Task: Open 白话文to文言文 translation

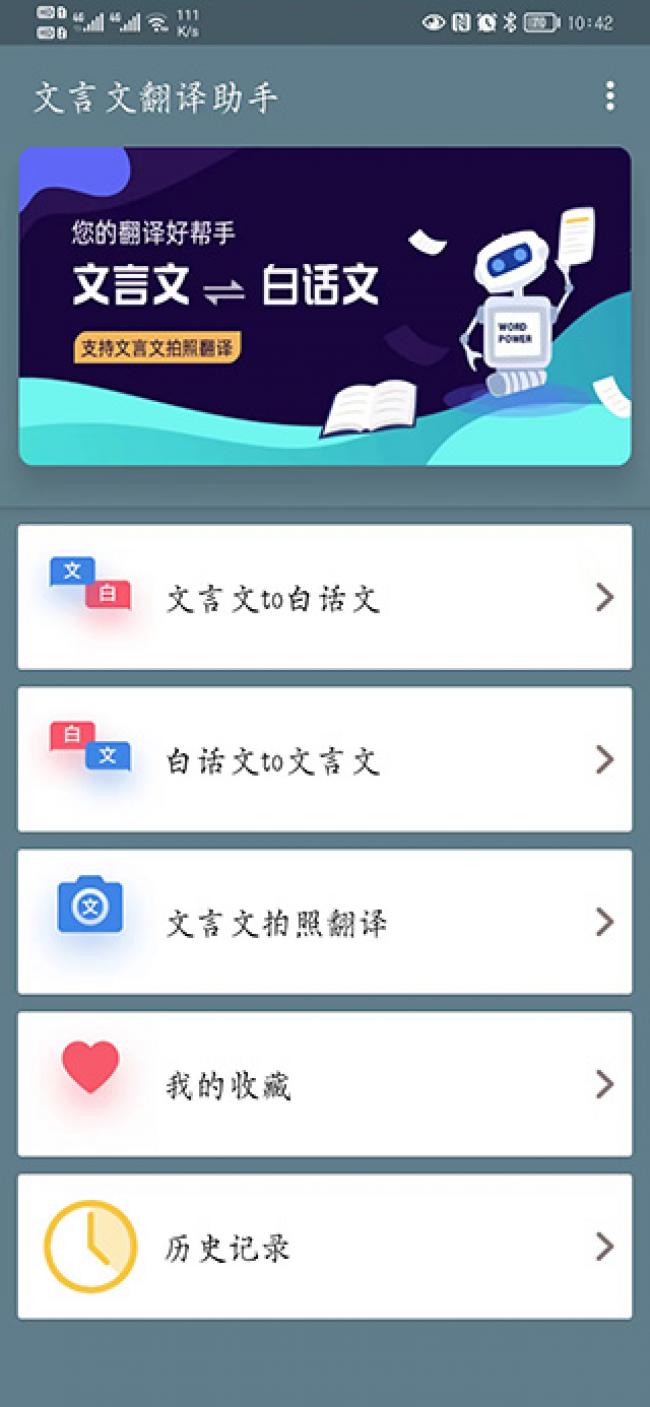Action: click(324, 759)
